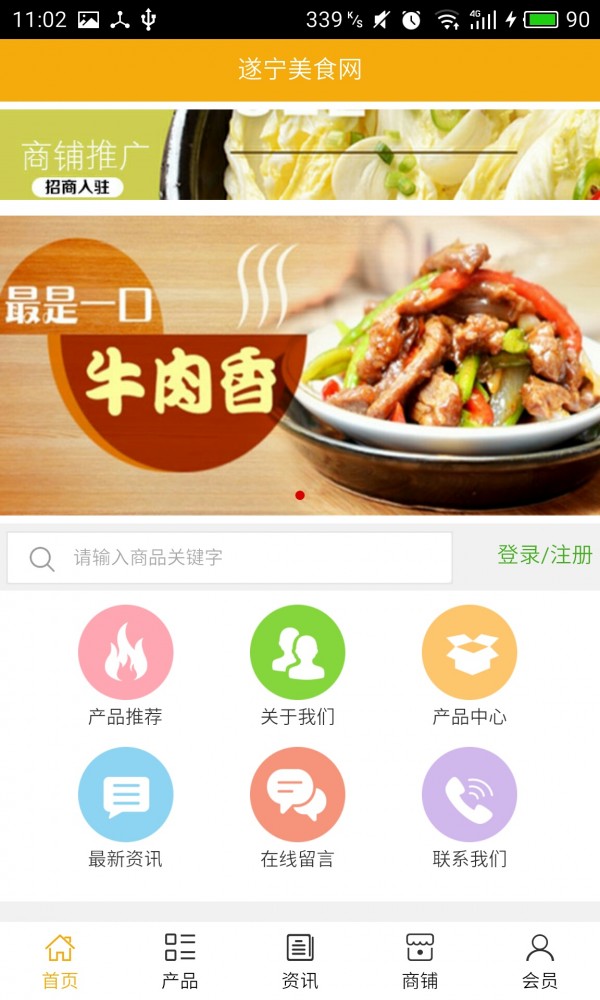Switch to the 会员 member tab

click(540, 960)
